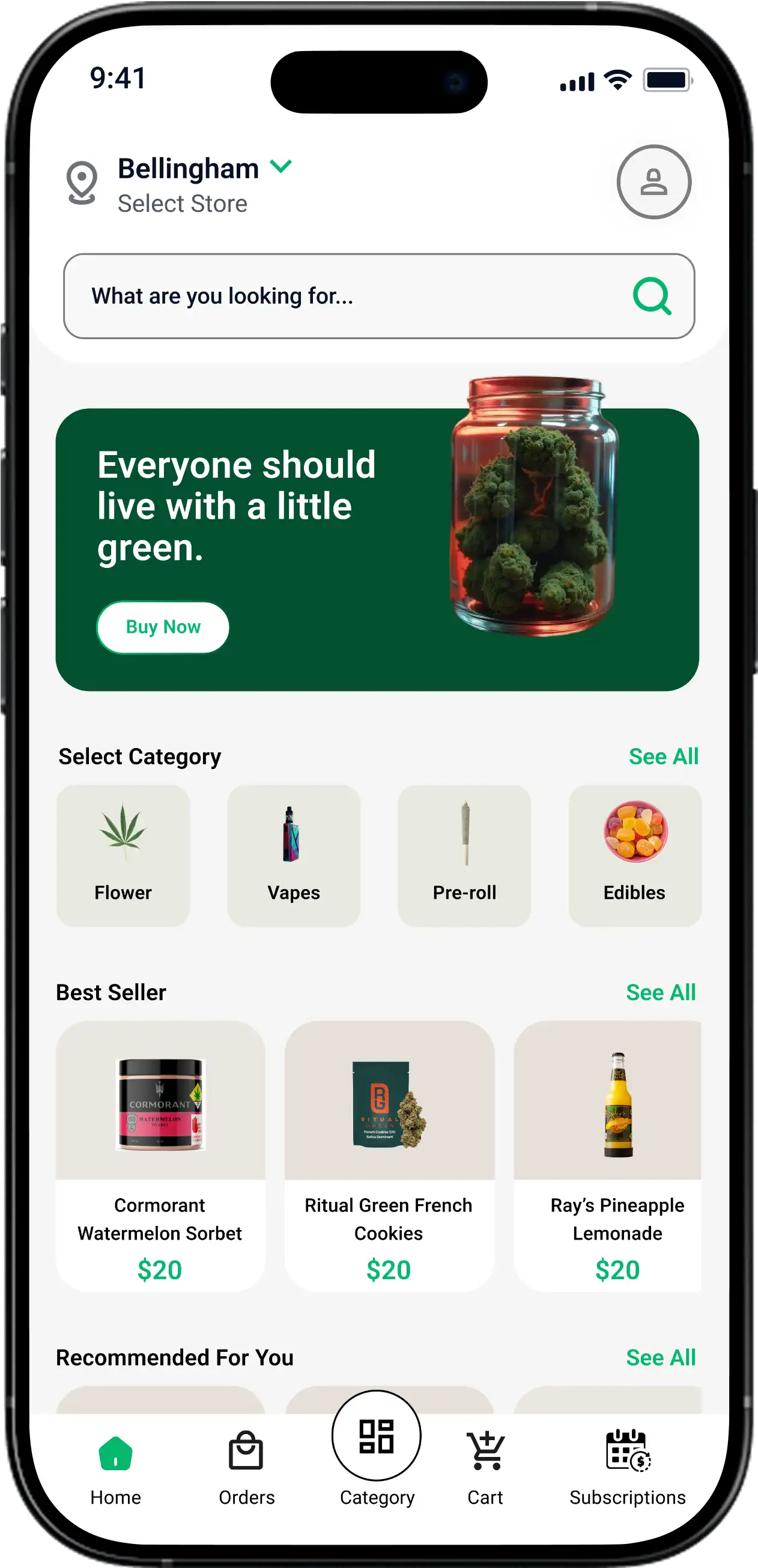The image size is (758, 1568).
Task: See all Best Seller products
Action: coord(661,992)
